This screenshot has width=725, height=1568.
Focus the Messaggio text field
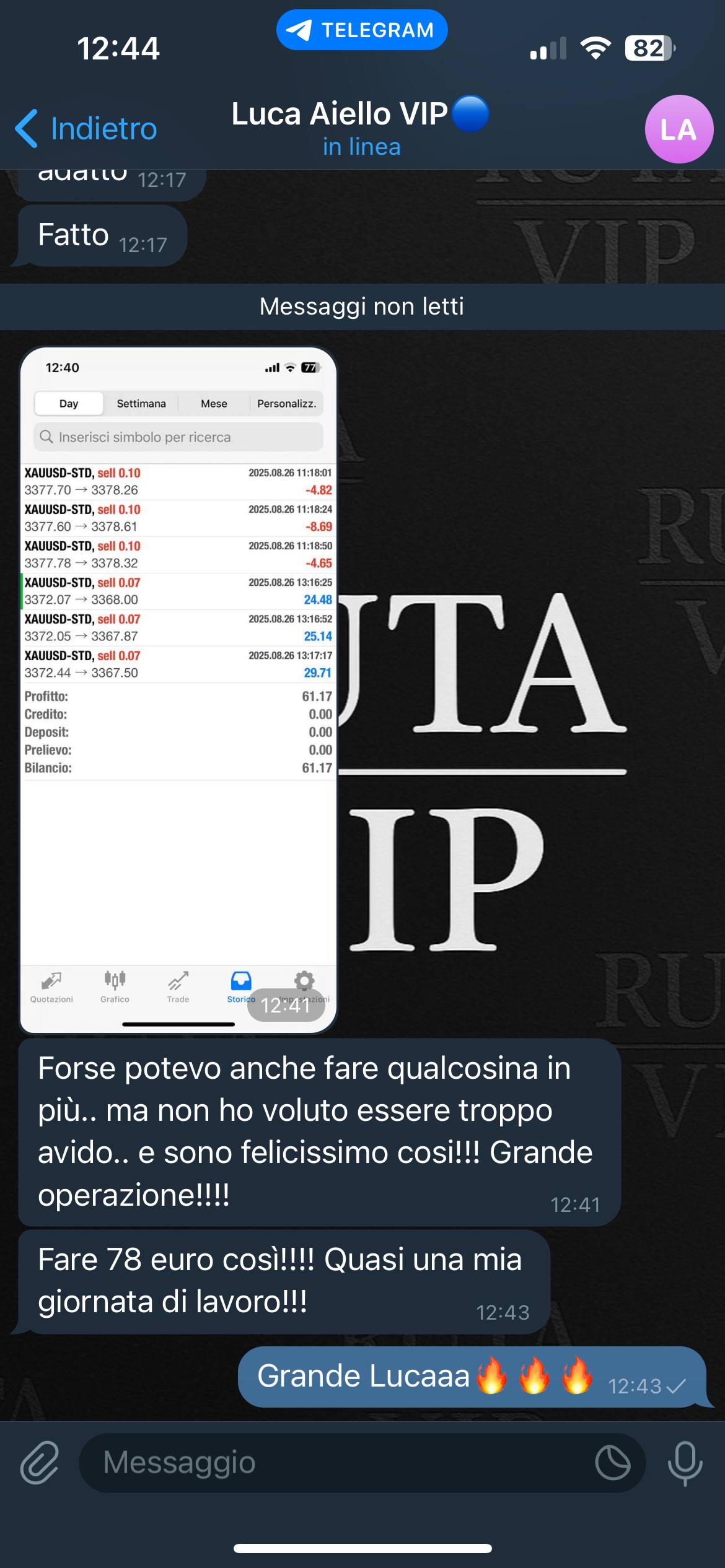[x=335, y=1463]
